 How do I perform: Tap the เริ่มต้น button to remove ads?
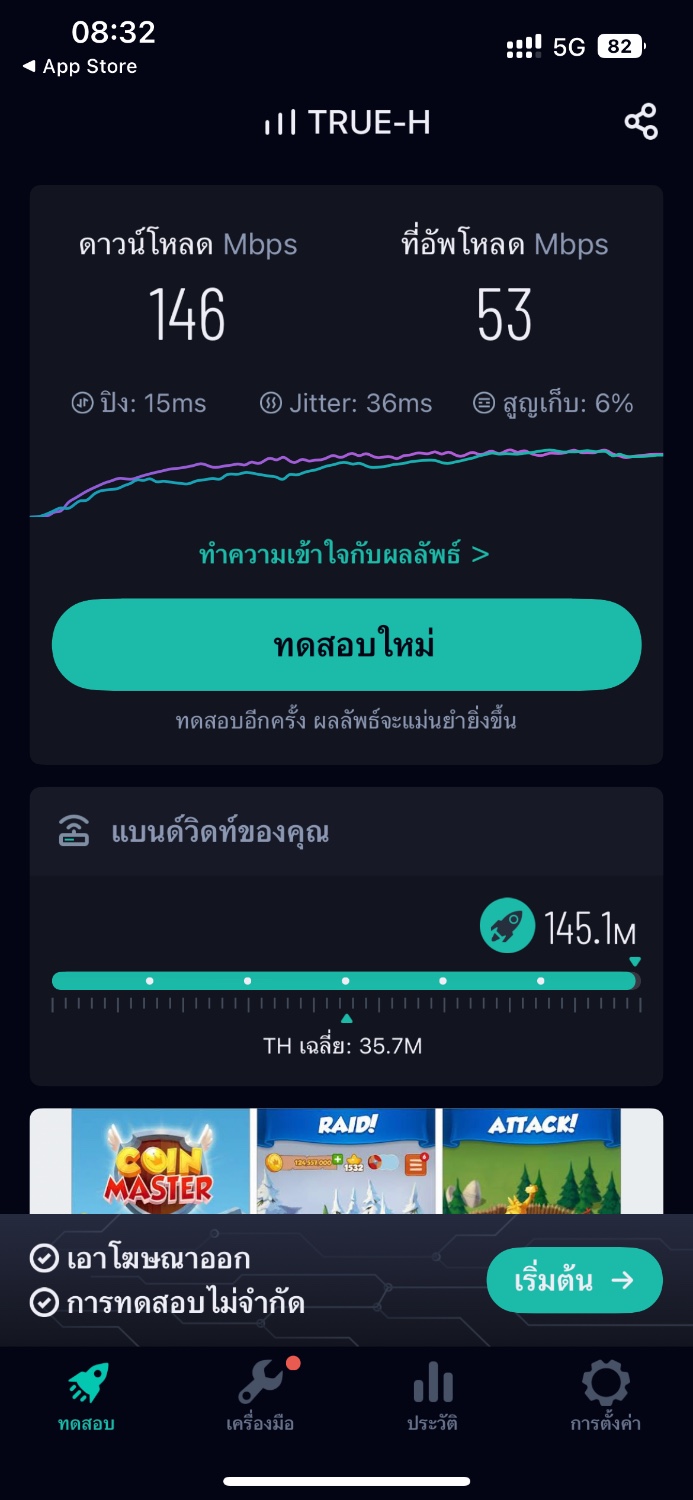tap(574, 1281)
